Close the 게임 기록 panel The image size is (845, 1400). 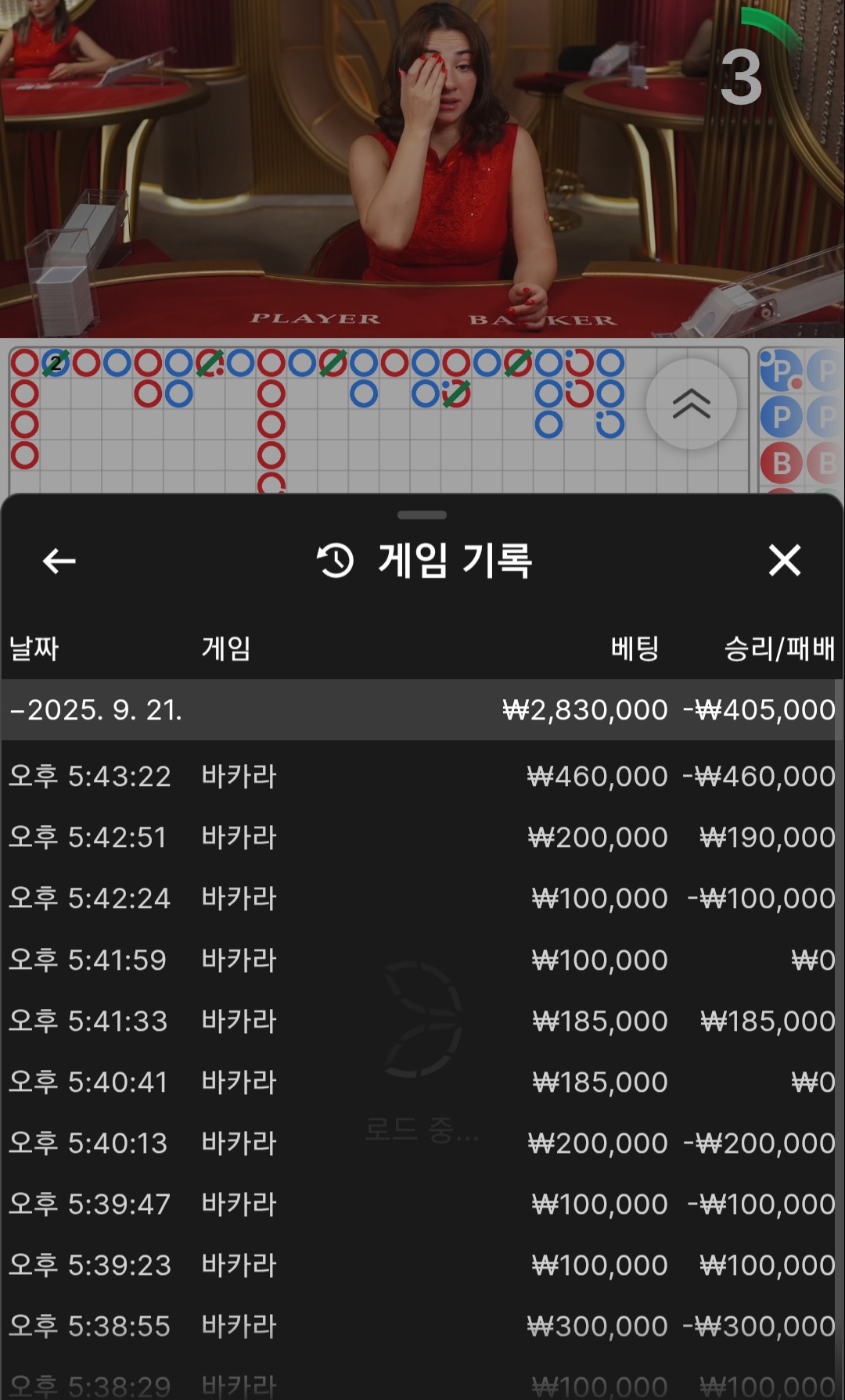click(x=784, y=561)
